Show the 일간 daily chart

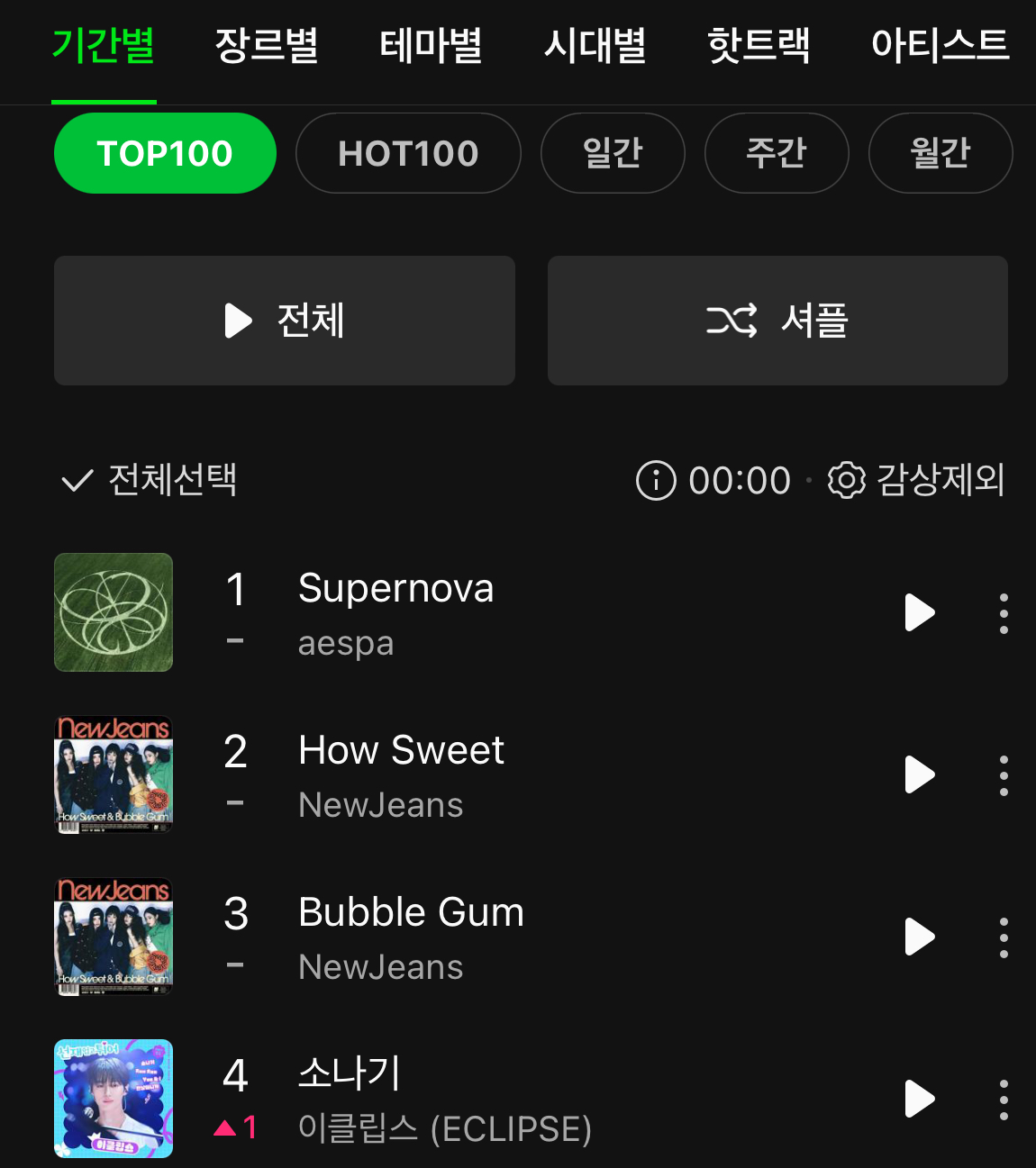tap(613, 153)
